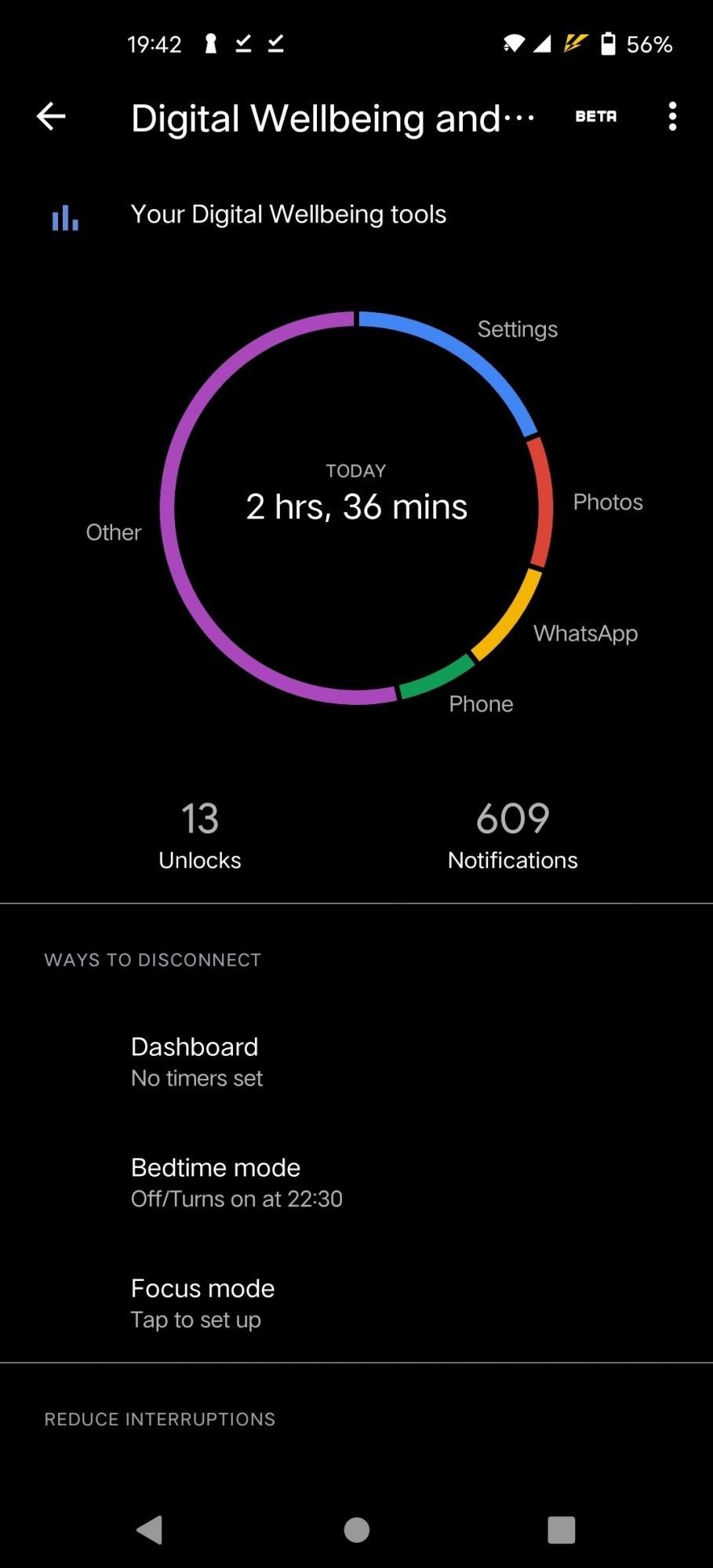Open recent apps from navigation bar
713x1568 pixels.
pos(561,1529)
